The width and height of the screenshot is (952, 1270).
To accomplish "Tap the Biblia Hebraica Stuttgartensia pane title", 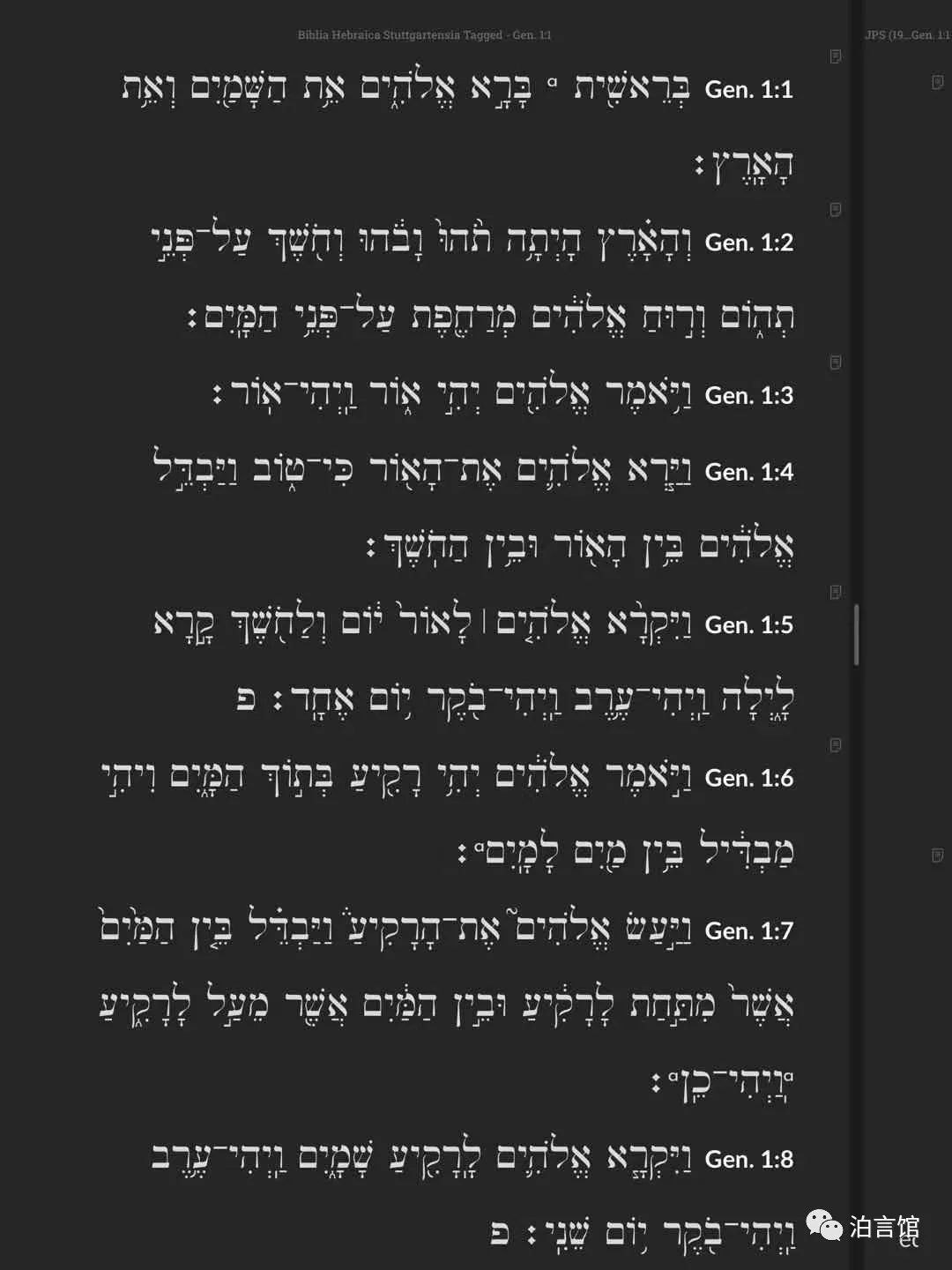I will pos(424,35).
